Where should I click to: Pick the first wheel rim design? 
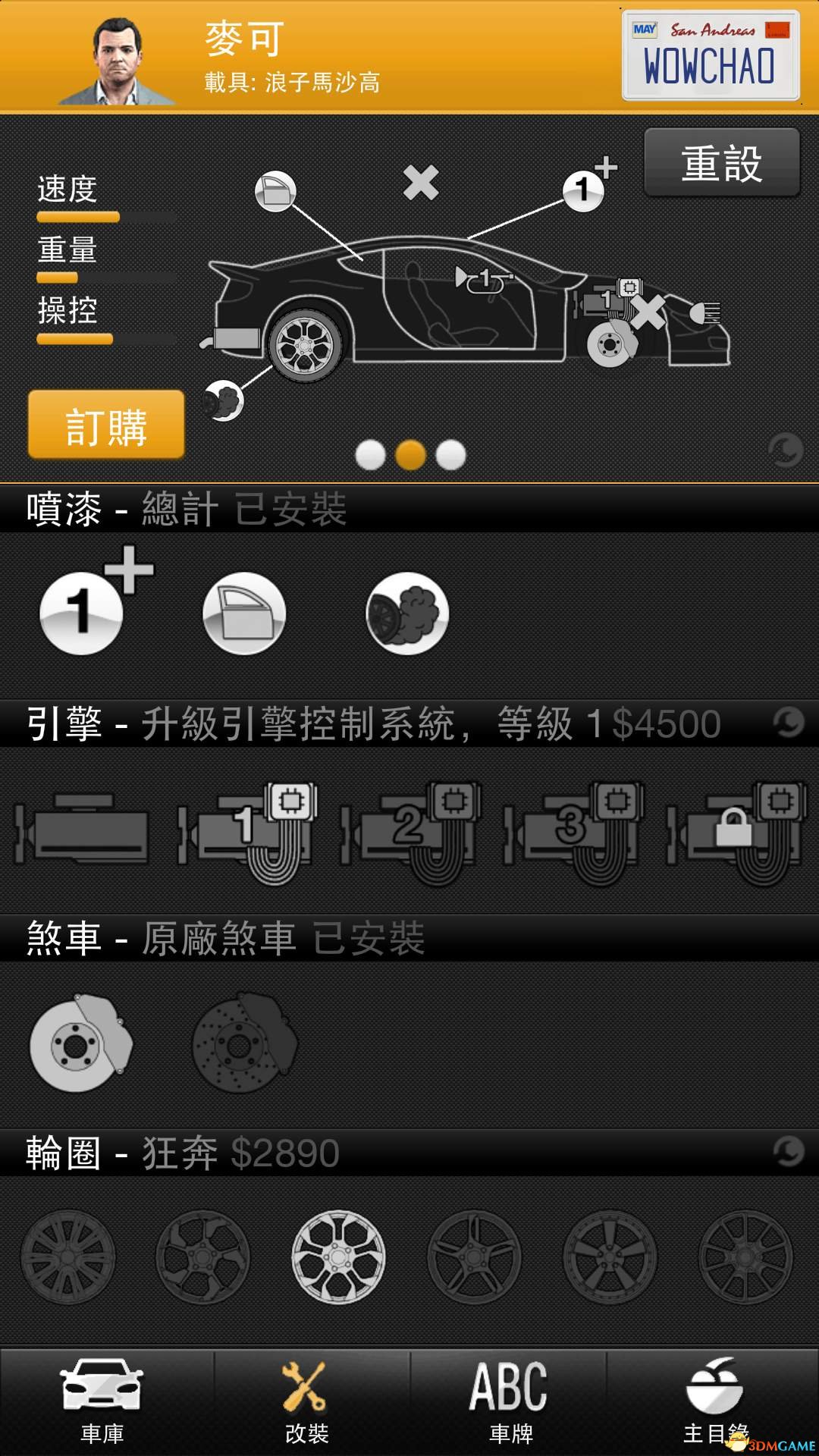pos(67,1257)
